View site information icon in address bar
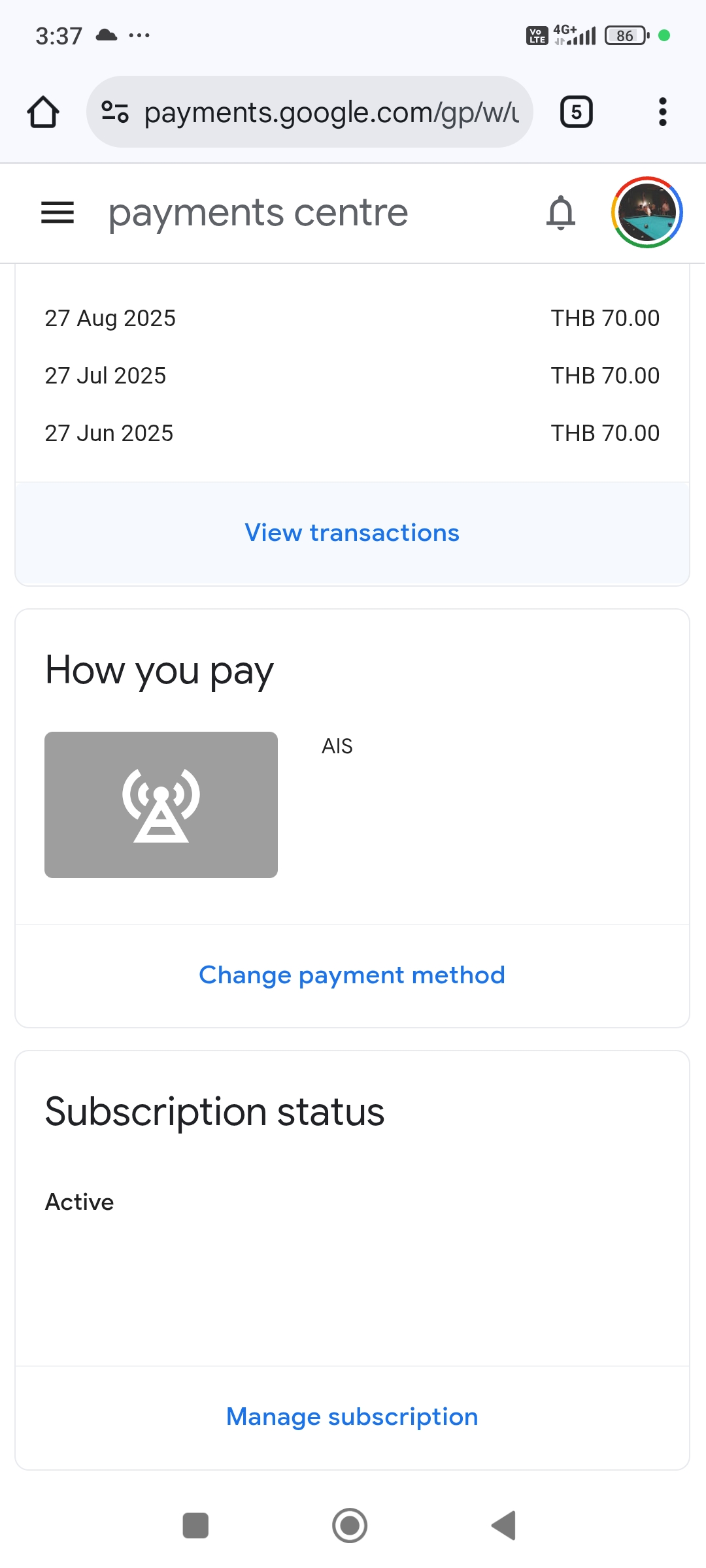This screenshot has width=706, height=1568. tap(115, 112)
